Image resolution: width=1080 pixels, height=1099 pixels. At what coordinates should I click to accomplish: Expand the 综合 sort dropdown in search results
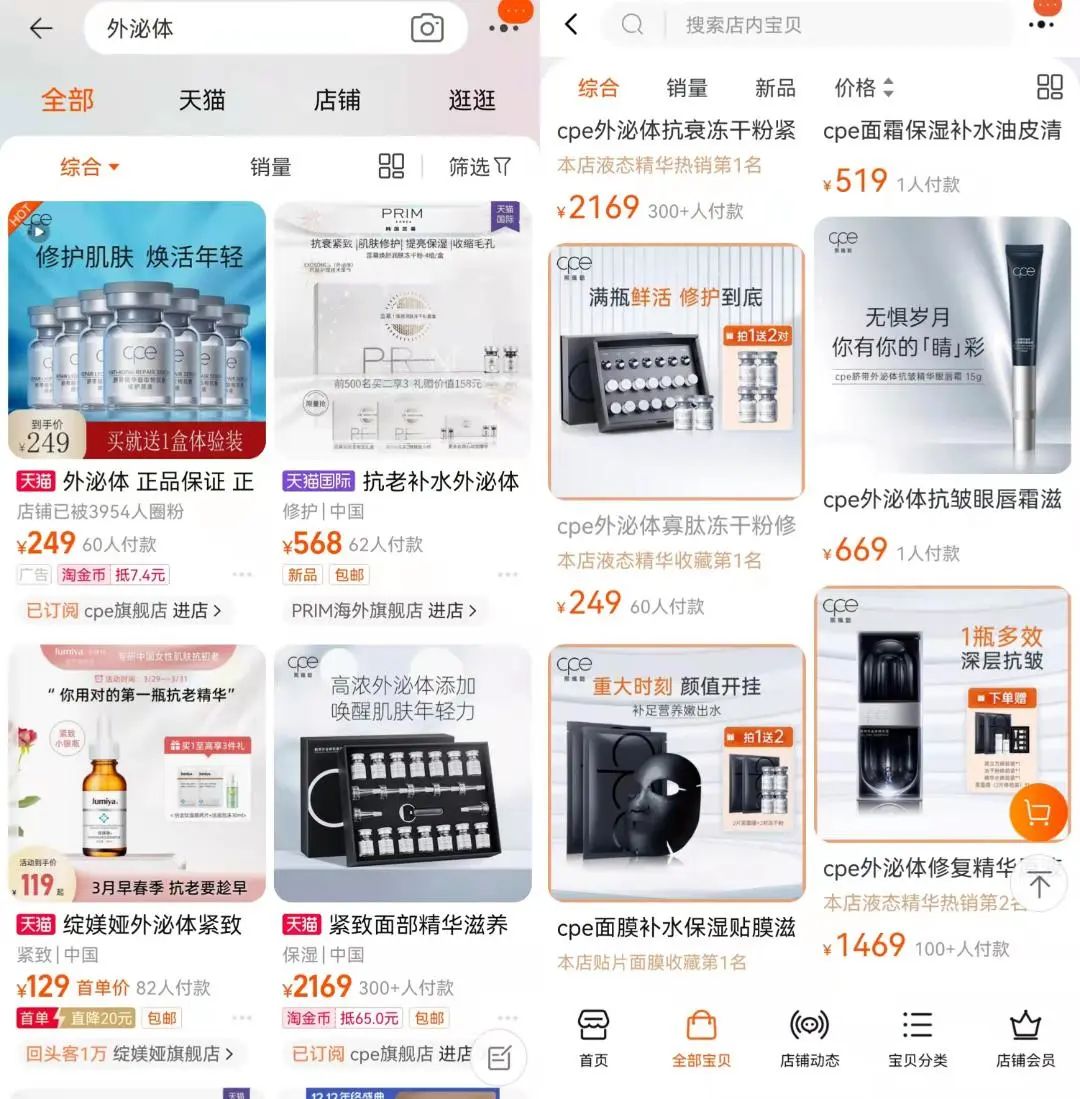point(89,167)
